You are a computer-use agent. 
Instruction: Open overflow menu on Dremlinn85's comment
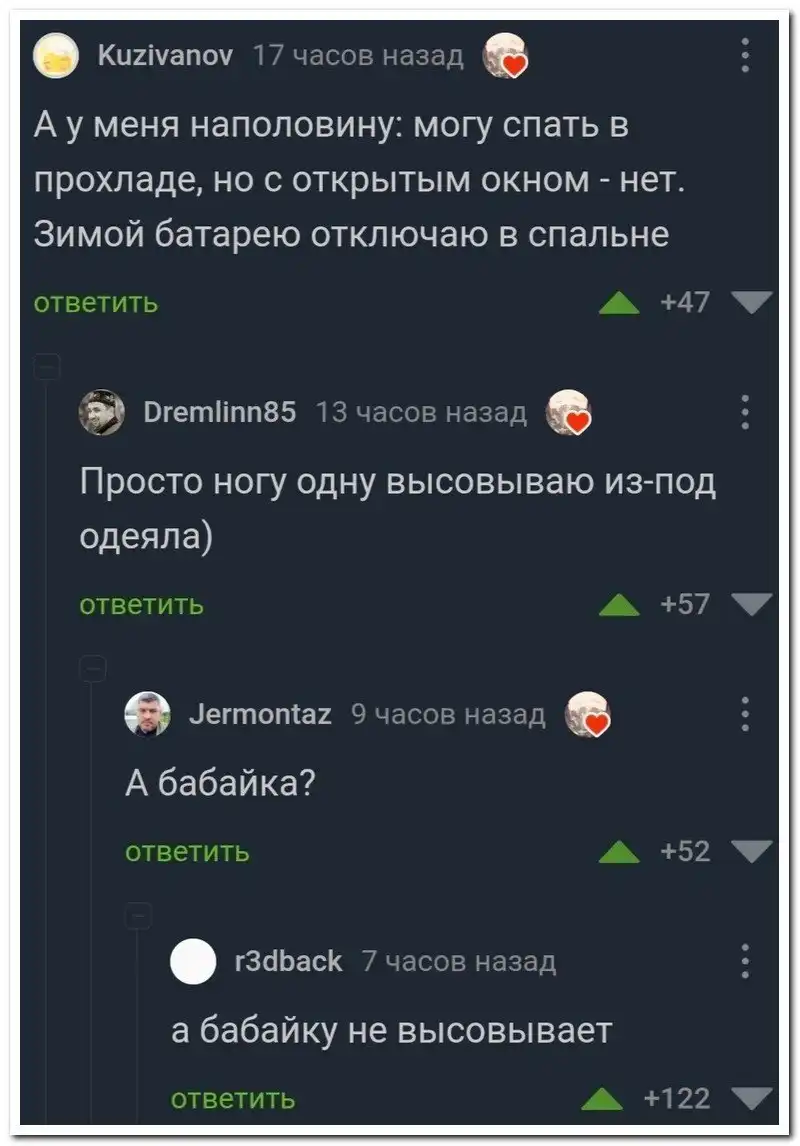[x=745, y=411]
